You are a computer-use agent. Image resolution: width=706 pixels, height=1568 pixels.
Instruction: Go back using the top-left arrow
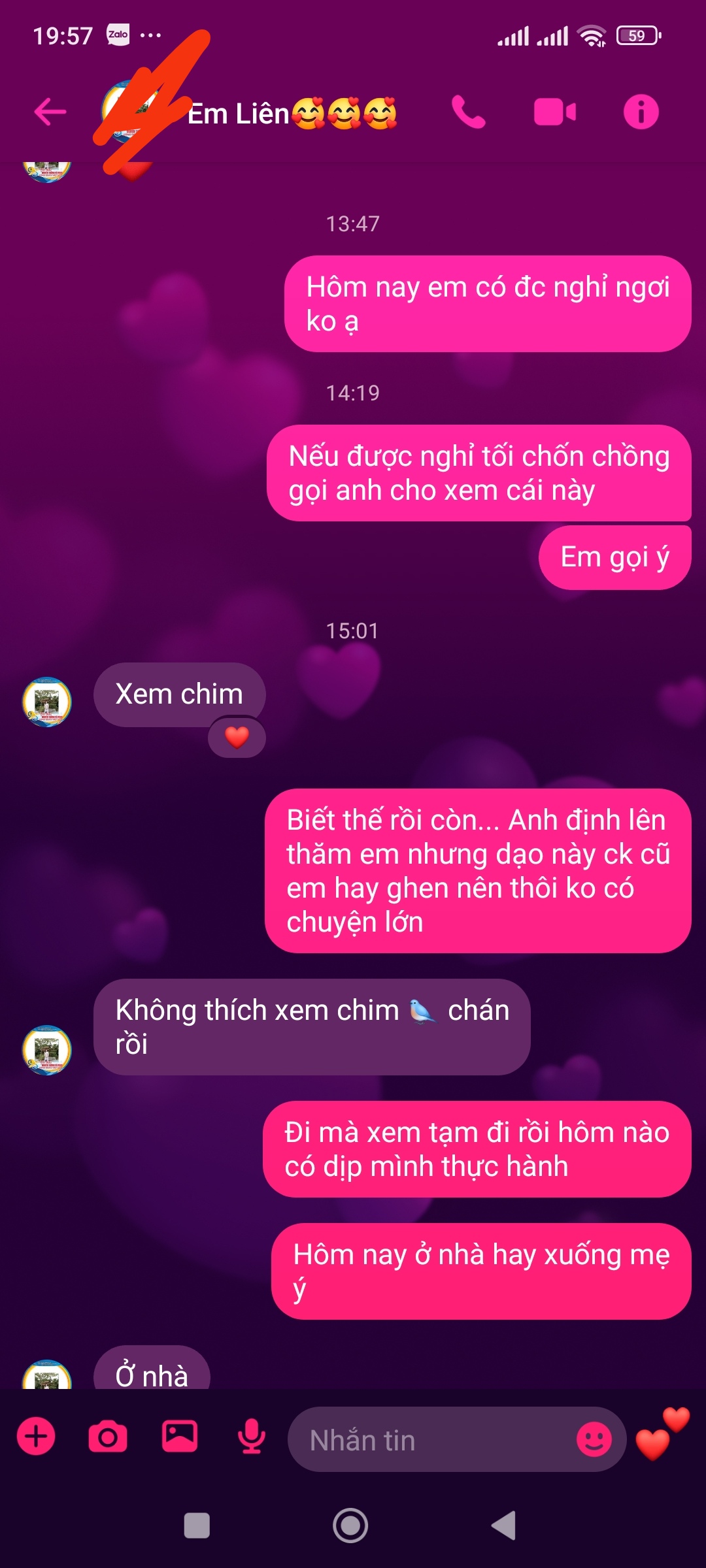click(x=50, y=111)
